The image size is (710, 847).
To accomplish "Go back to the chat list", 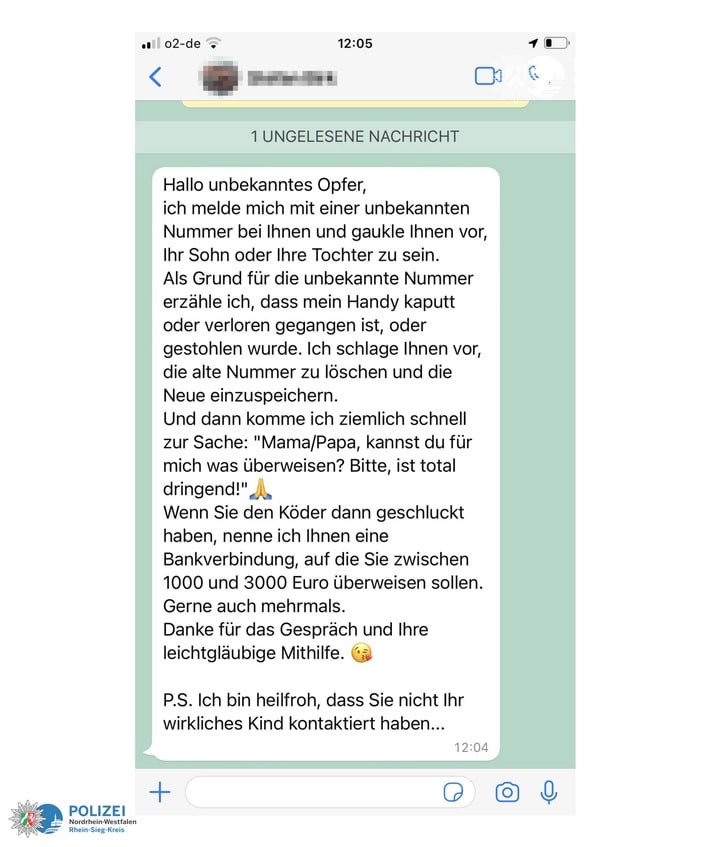I will [155, 77].
